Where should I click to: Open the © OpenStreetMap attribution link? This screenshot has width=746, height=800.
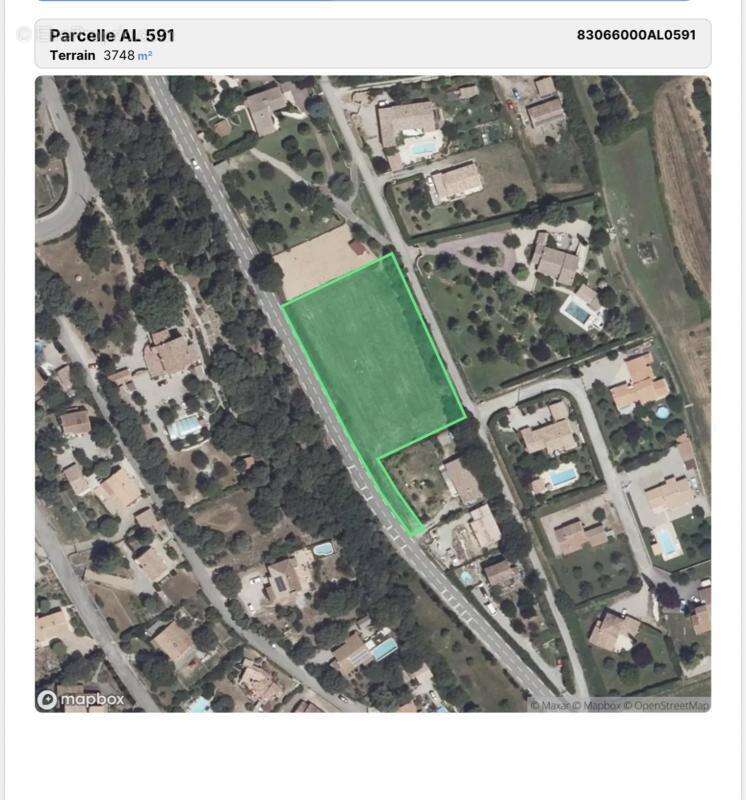point(666,705)
